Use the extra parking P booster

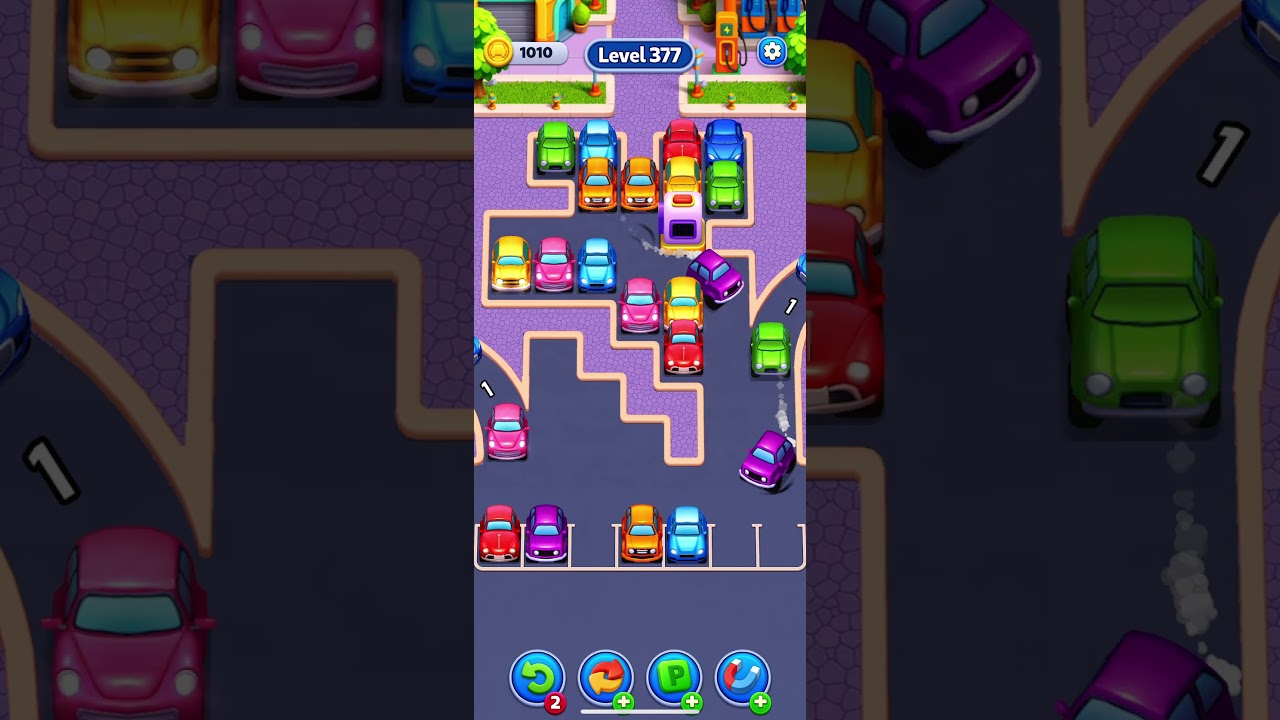tap(674, 679)
